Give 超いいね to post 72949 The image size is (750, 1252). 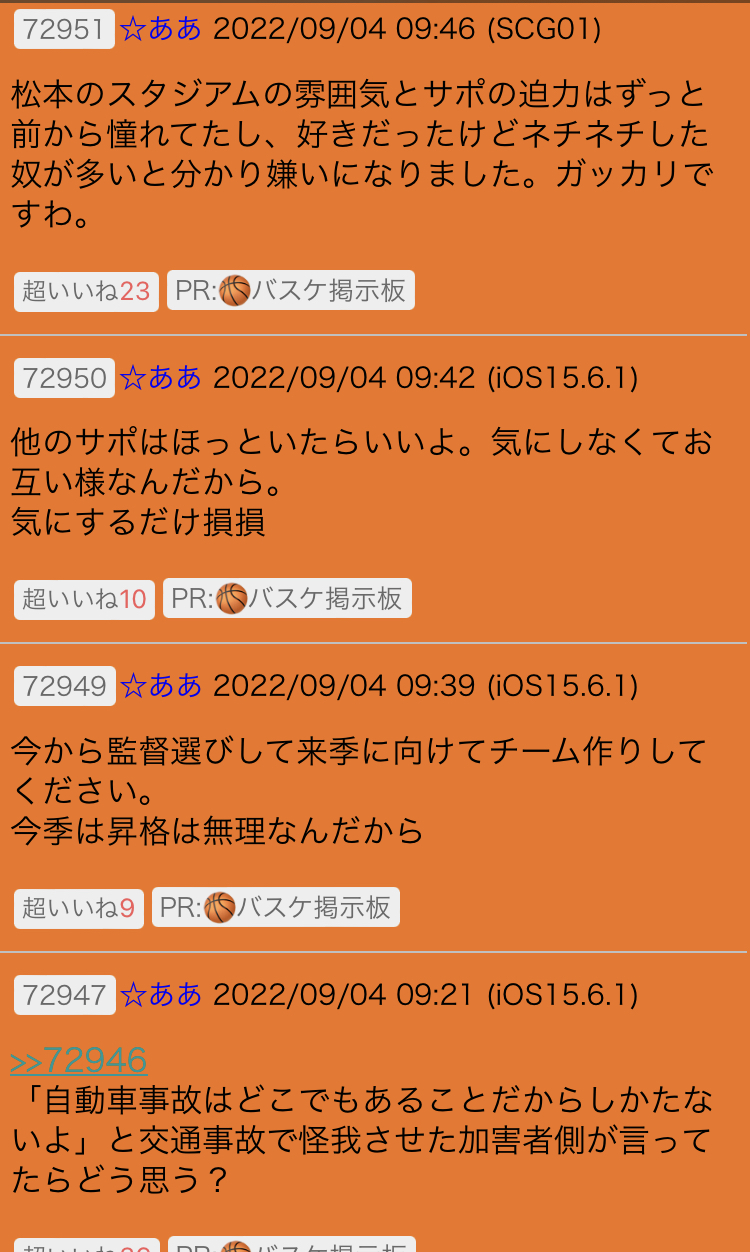(x=78, y=908)
